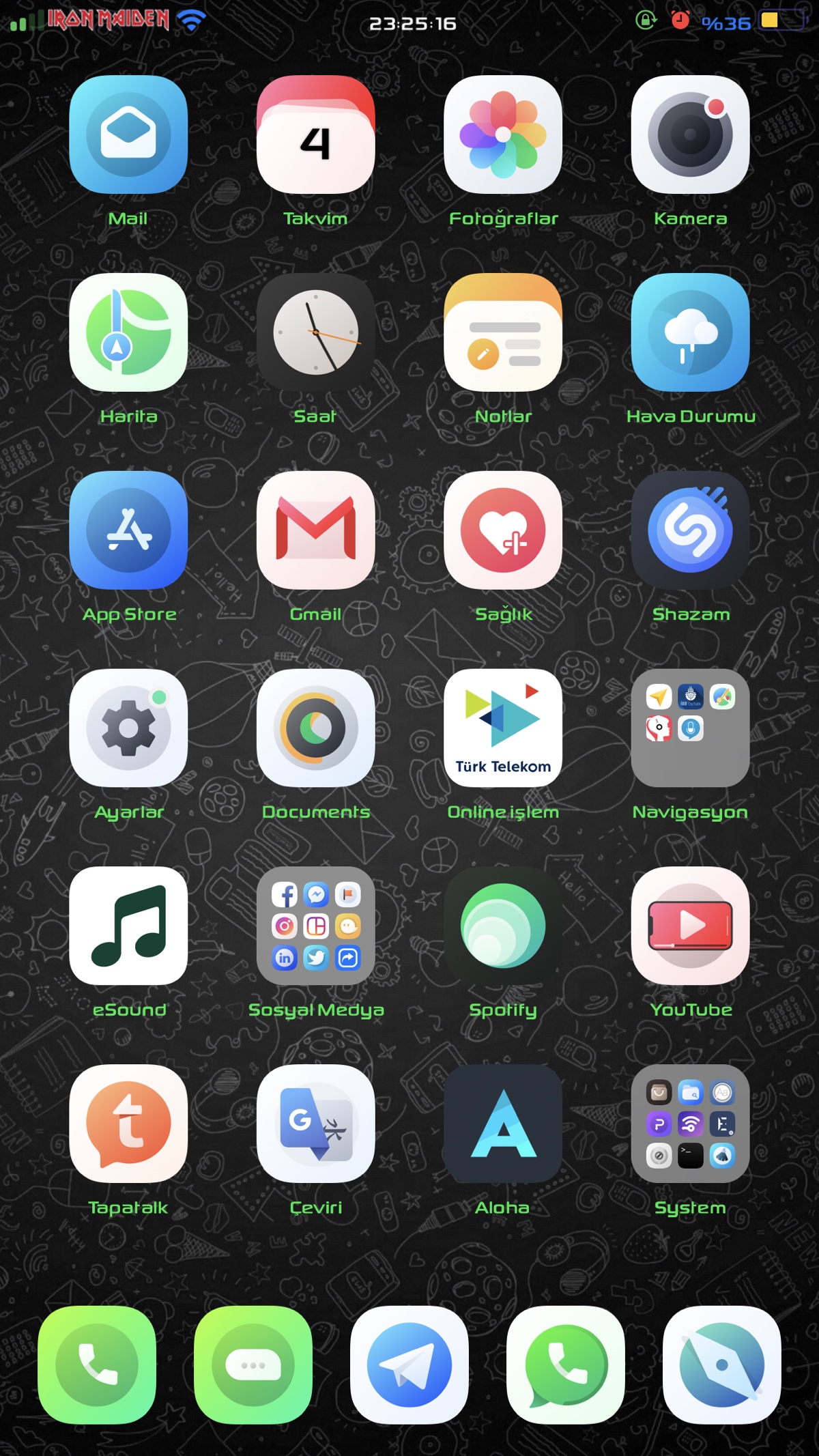Open the Saat clock app

point(315,332)
